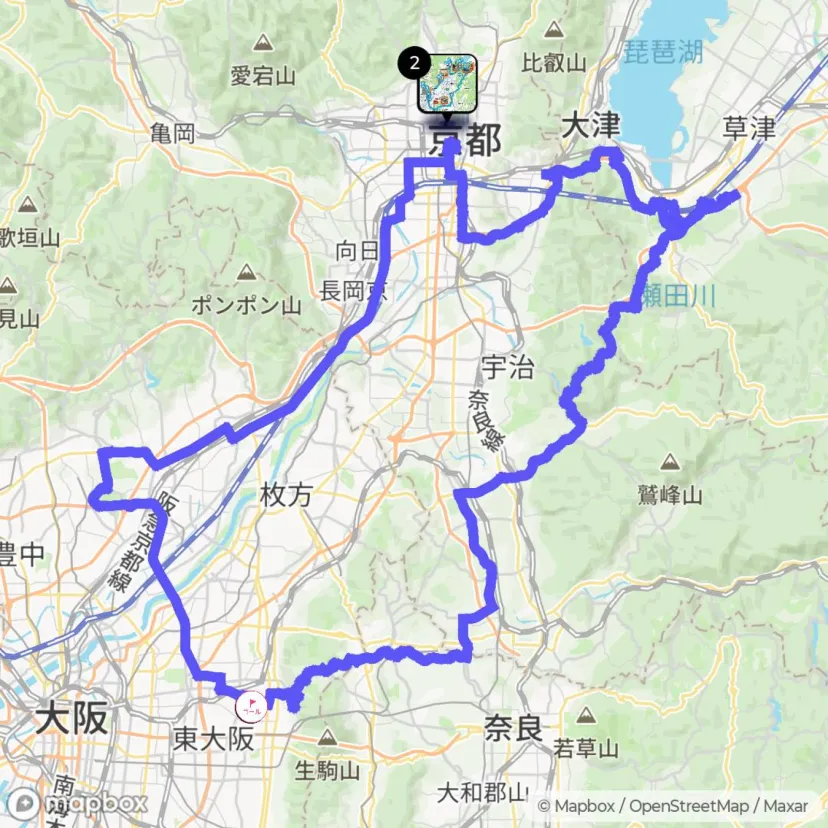Image resolution: width=828 pixels, height=828 pixels.
Task: Tap the goal marker near 東大阪
Action: pyautogui.click(x=251, y=706)
